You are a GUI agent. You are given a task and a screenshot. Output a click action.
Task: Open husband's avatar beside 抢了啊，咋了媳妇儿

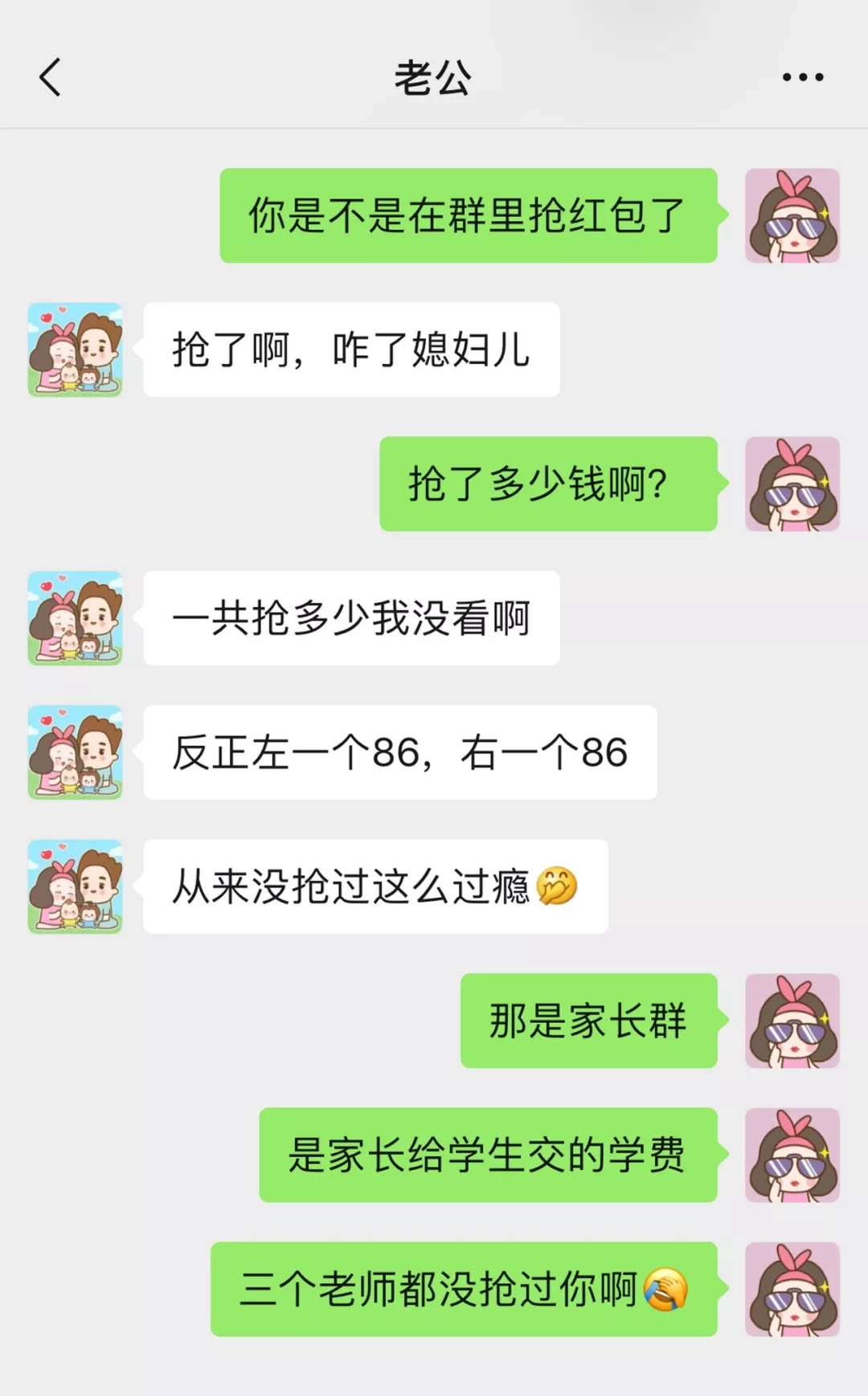point(76,350)
